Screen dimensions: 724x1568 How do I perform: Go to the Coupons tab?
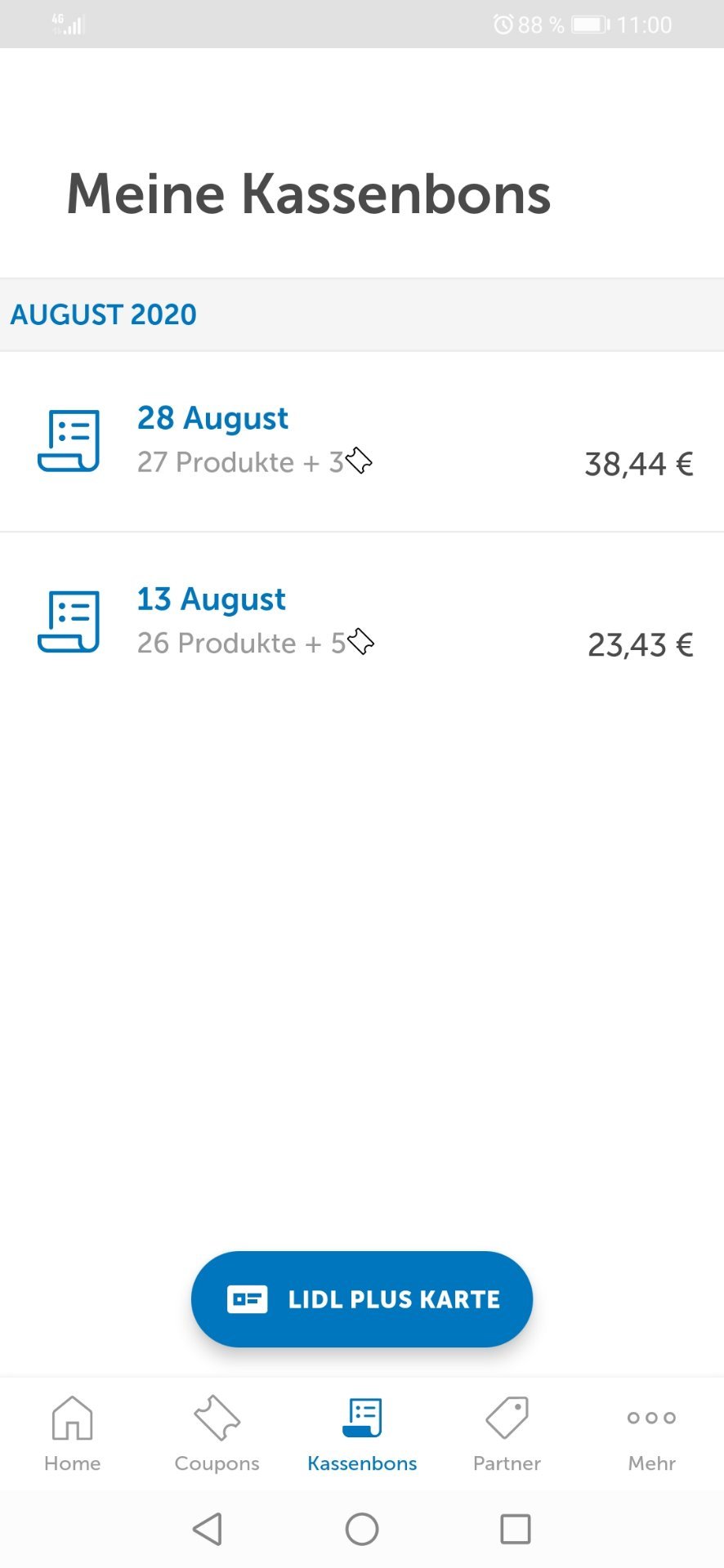(x=217, y=1434)
